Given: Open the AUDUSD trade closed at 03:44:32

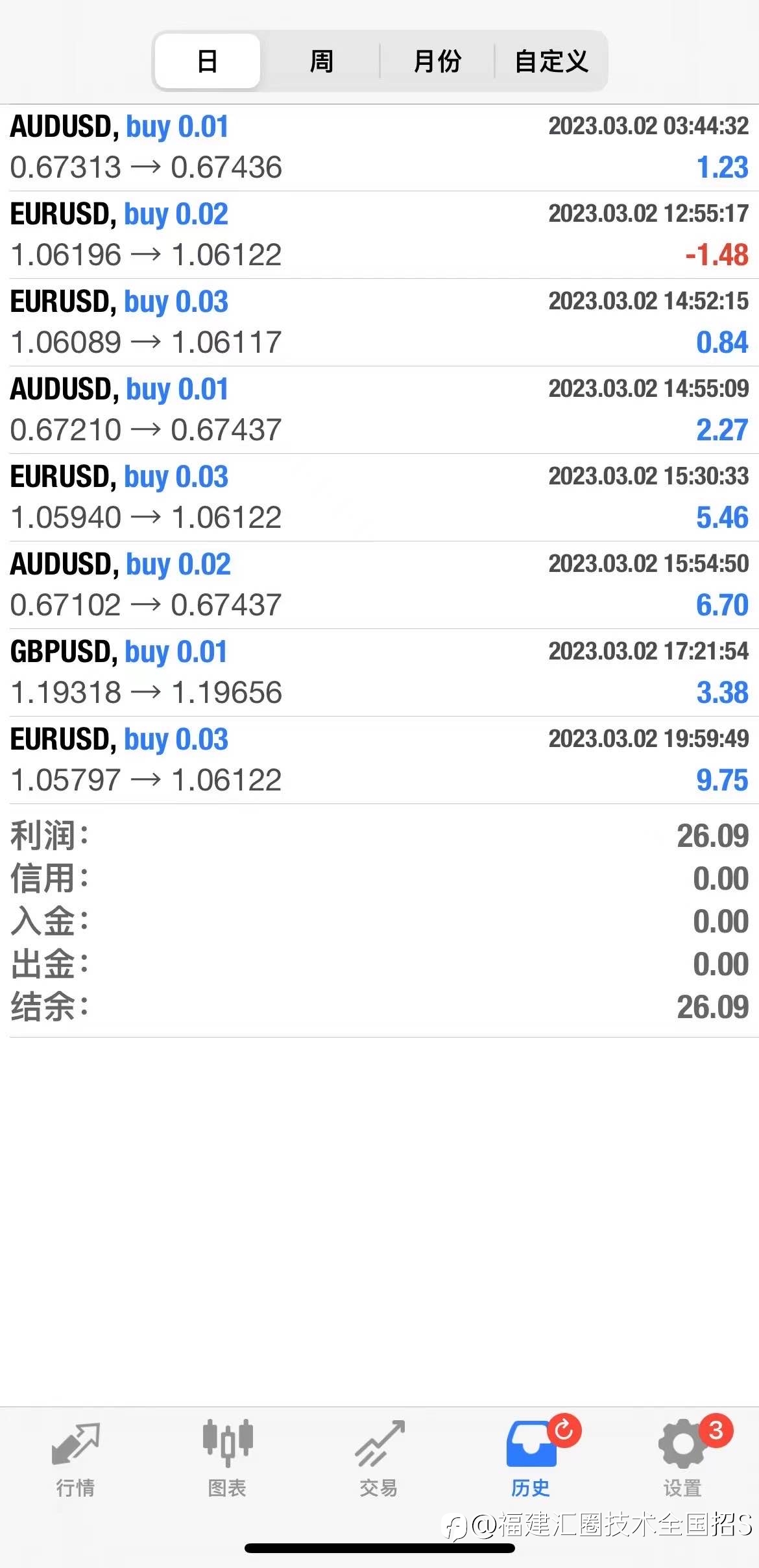Looking at the screenshot, I should pos(379,147).
